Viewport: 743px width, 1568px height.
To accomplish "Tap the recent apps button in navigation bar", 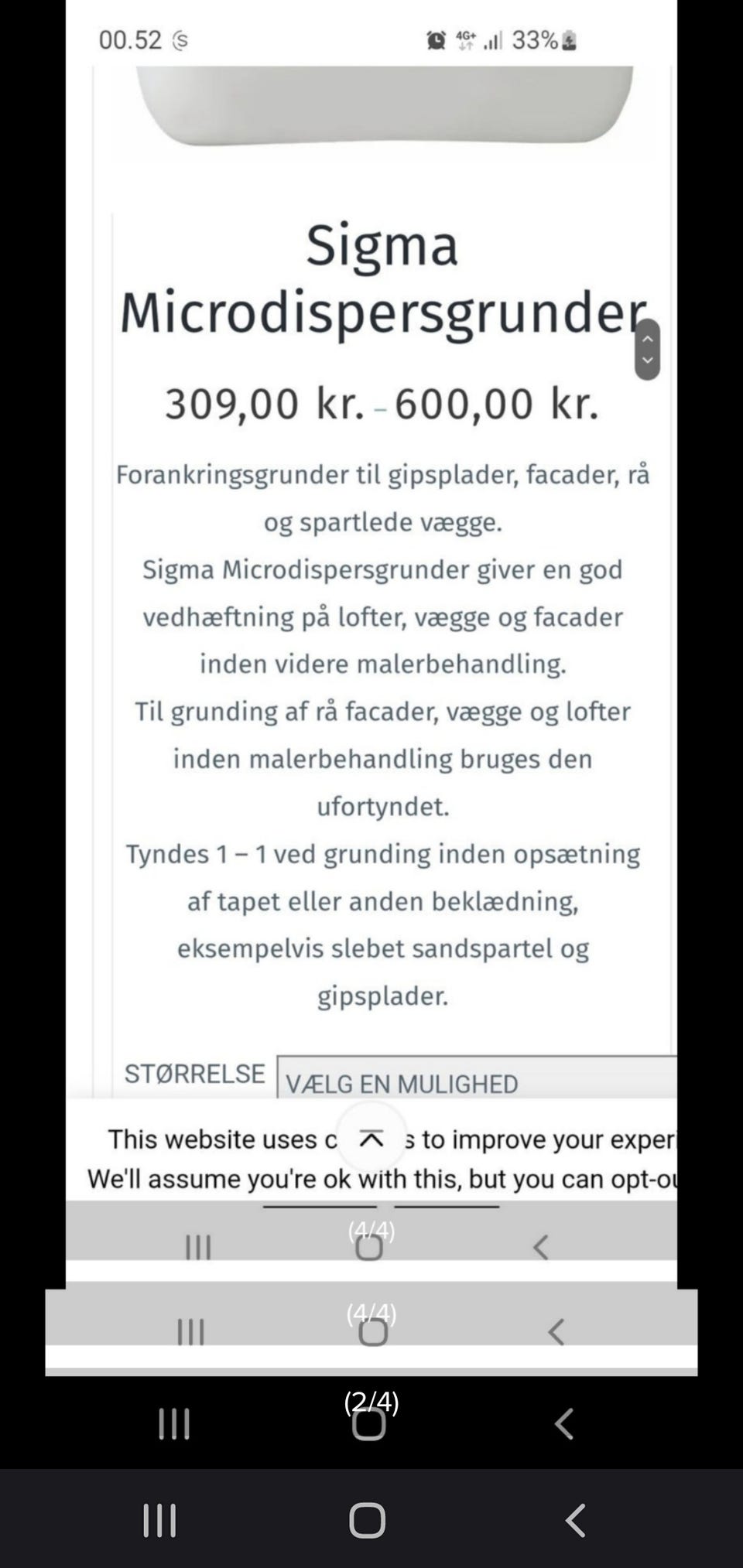I will click(161, 1518).
